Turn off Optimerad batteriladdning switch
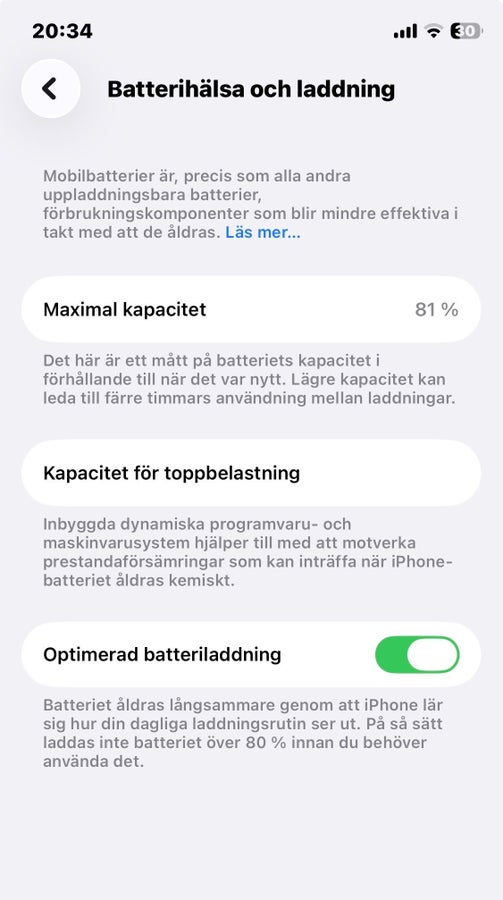The image size is (503, 900). pyautogui.click(x=417, y=654)
